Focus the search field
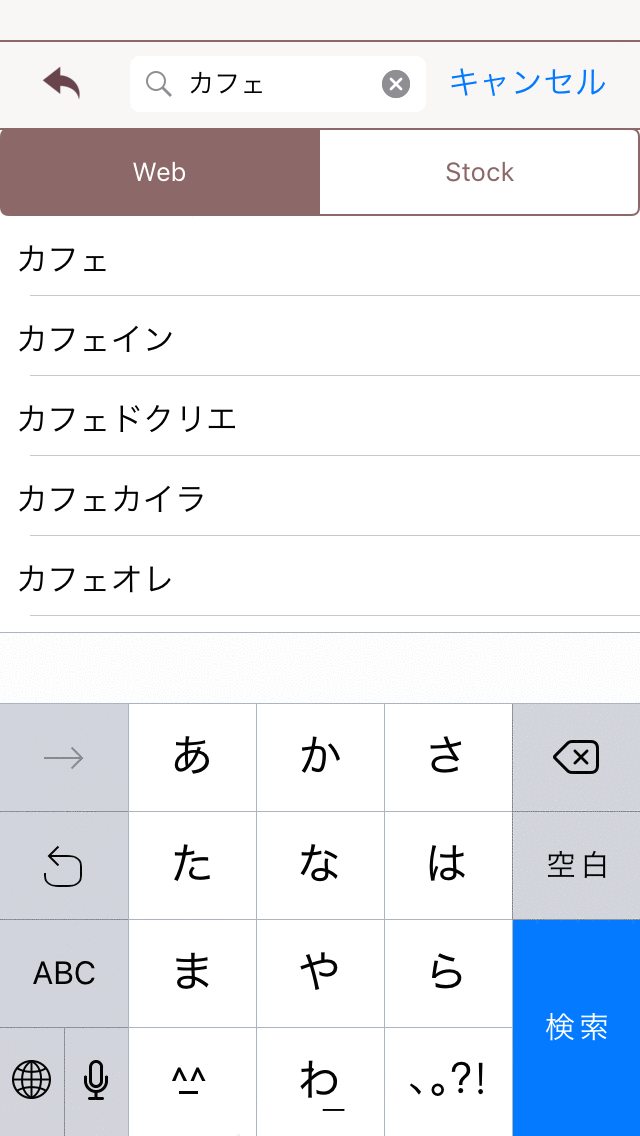The height and width of the screenshot is (1136, 640). point(278,84)
